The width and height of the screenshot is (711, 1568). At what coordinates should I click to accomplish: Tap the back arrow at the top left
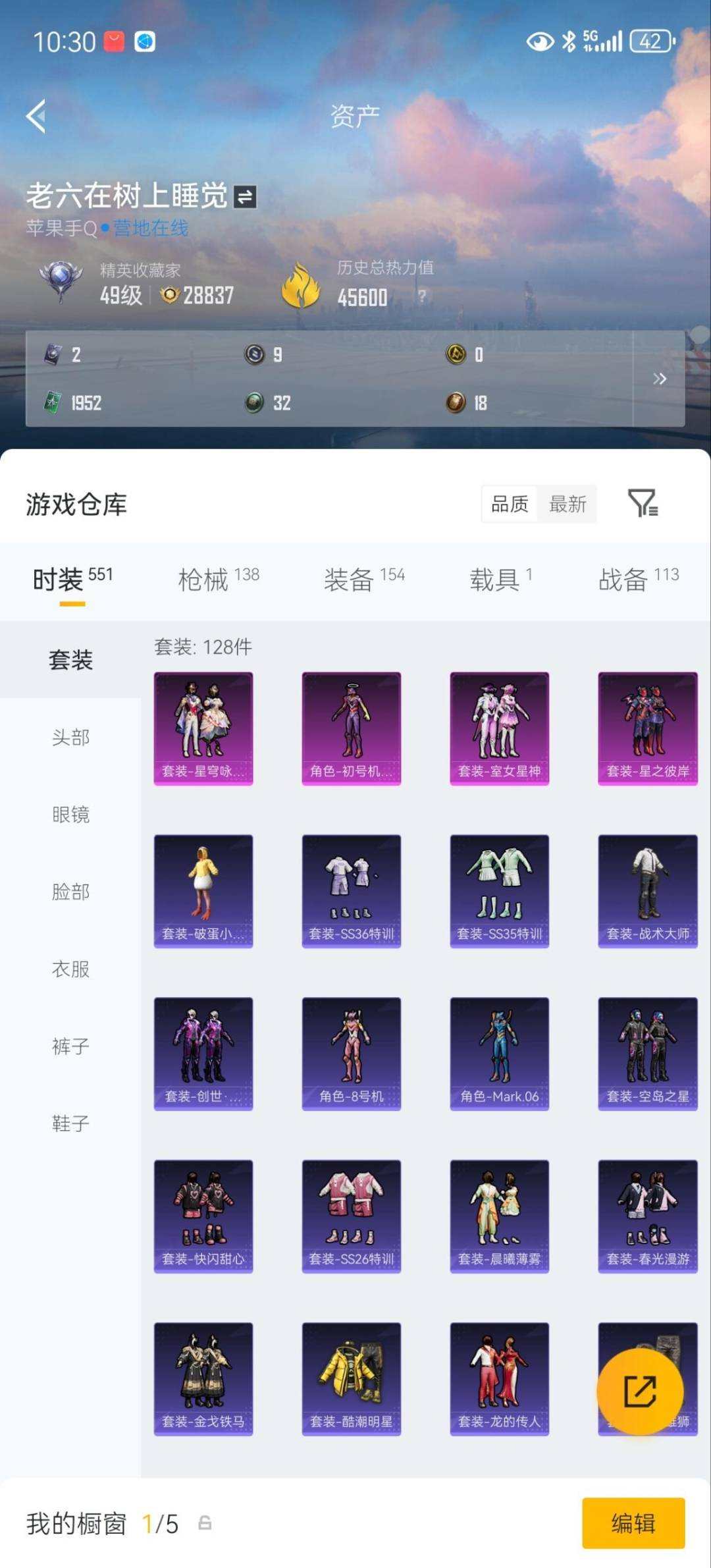coord(36,116)
